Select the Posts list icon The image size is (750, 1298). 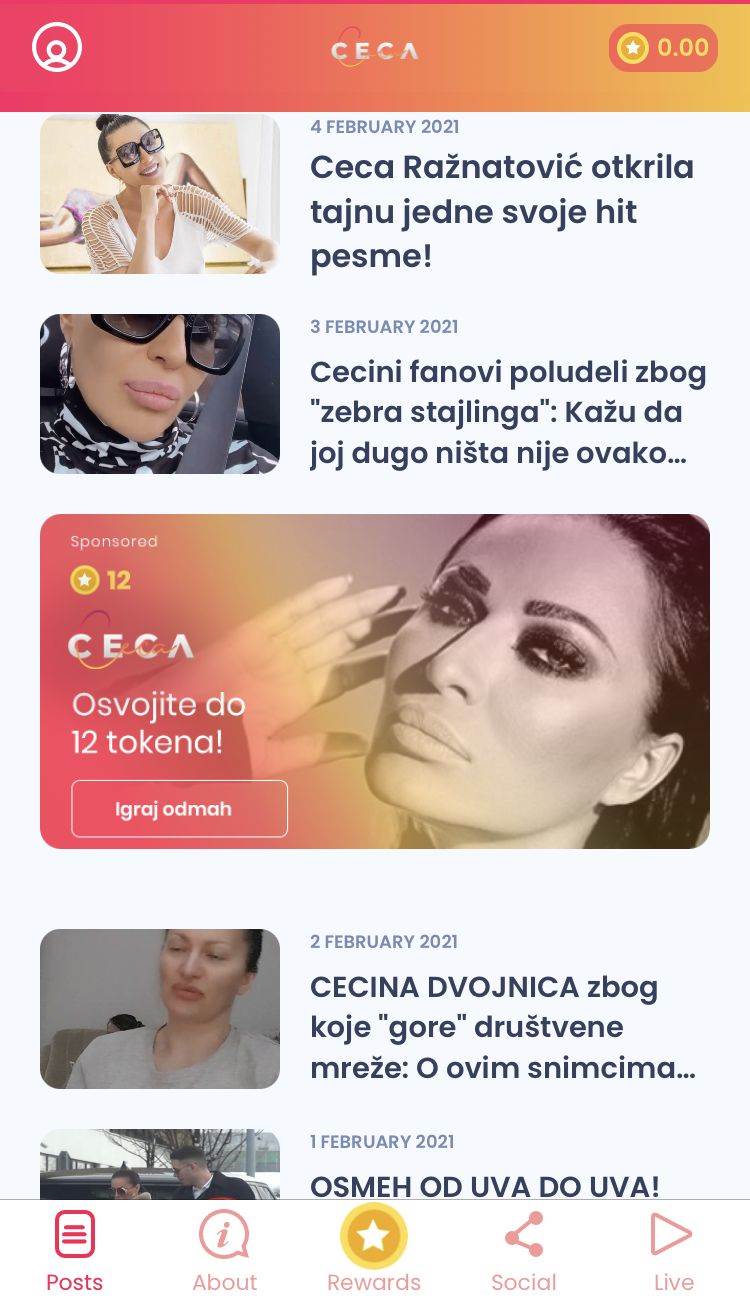74,1237
